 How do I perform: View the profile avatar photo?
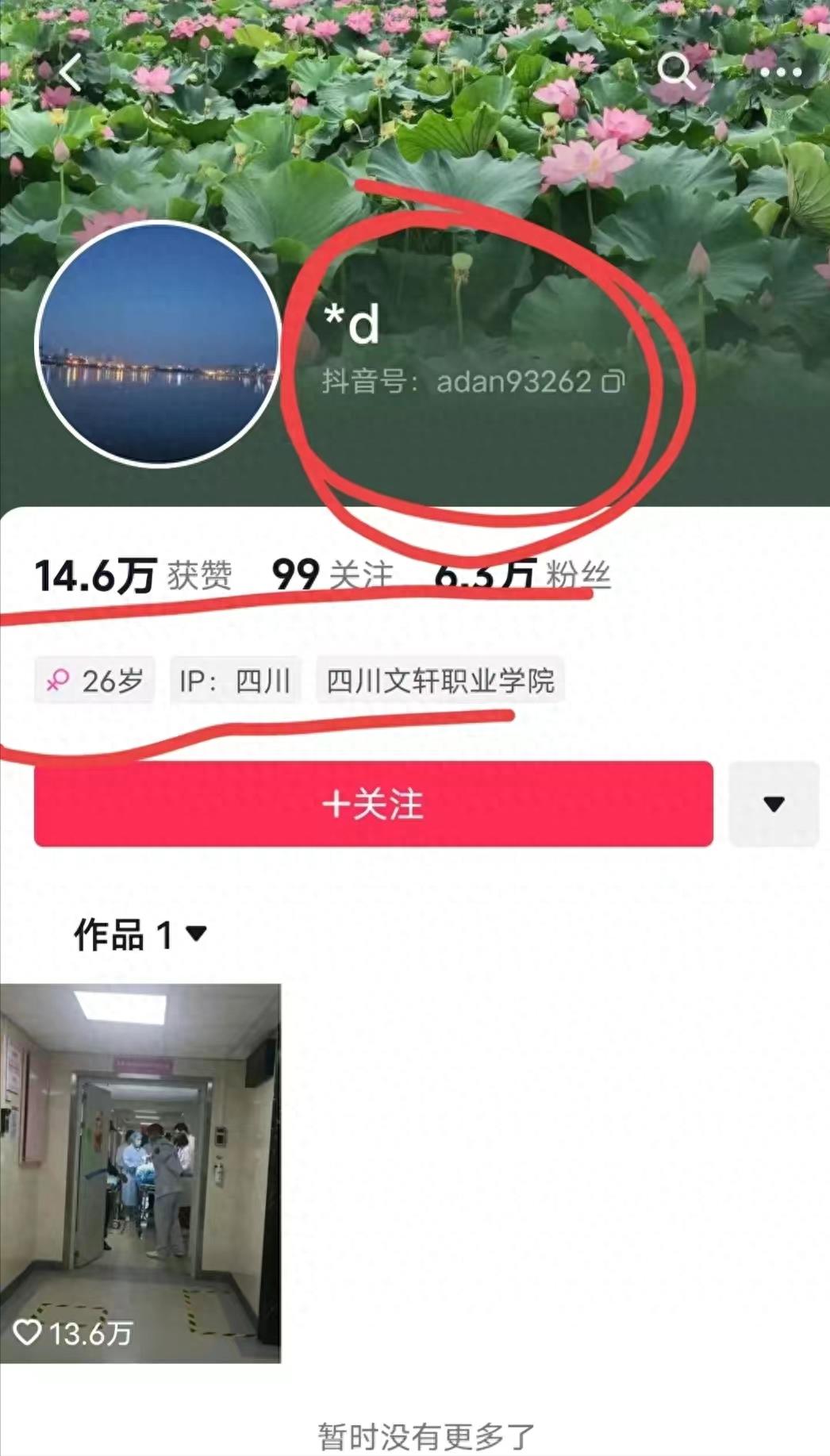[x=158, y=344]
